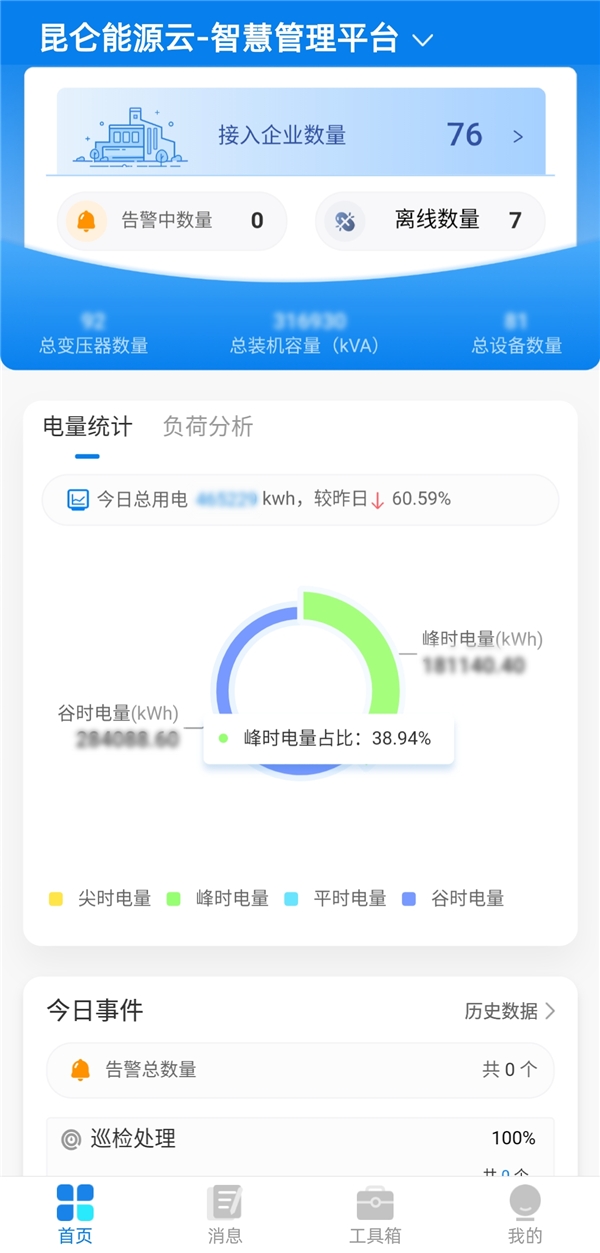View the 离线数量 offline devices

pos(430,221)
